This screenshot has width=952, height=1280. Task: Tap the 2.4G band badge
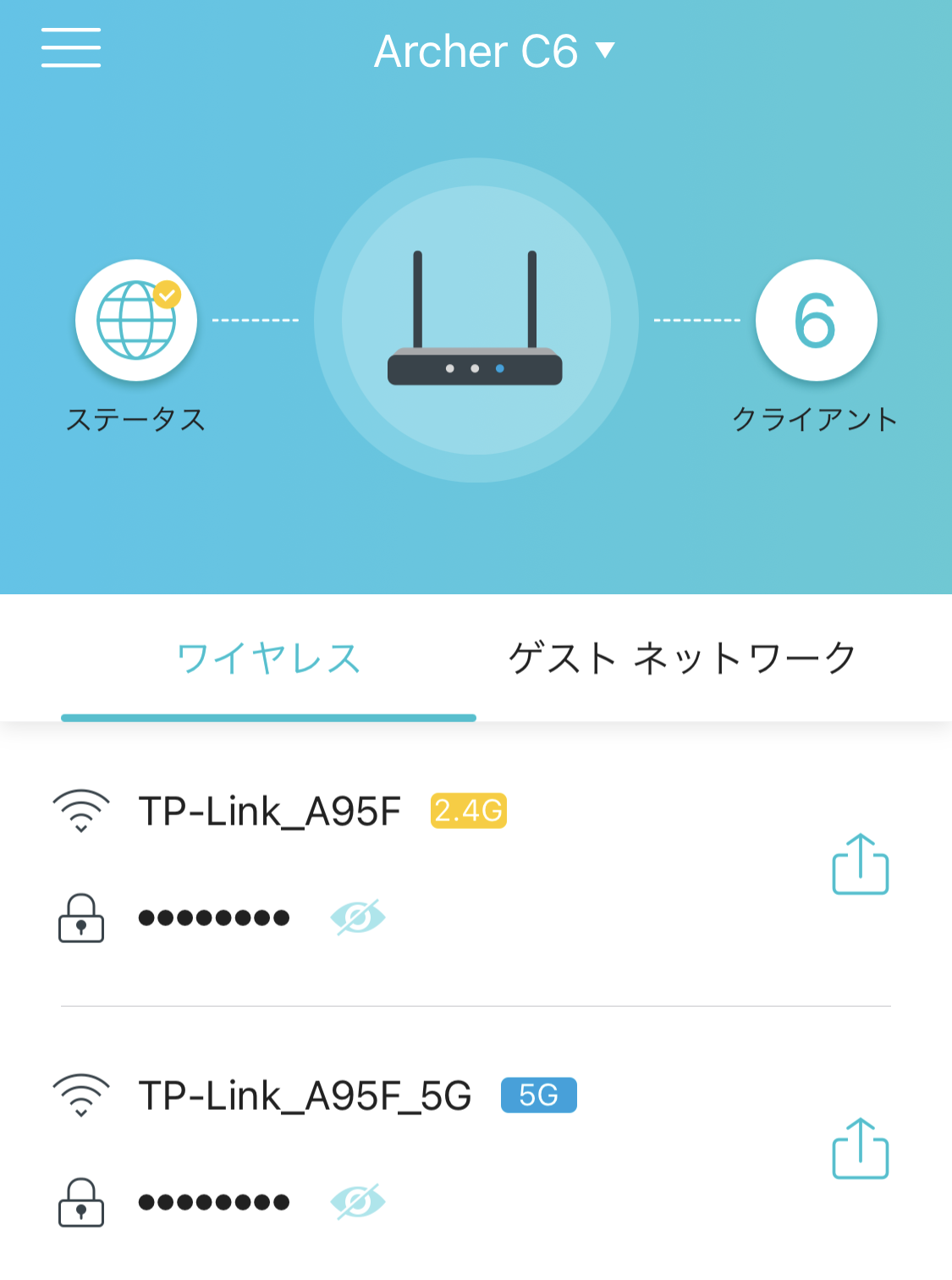point(466,811)
